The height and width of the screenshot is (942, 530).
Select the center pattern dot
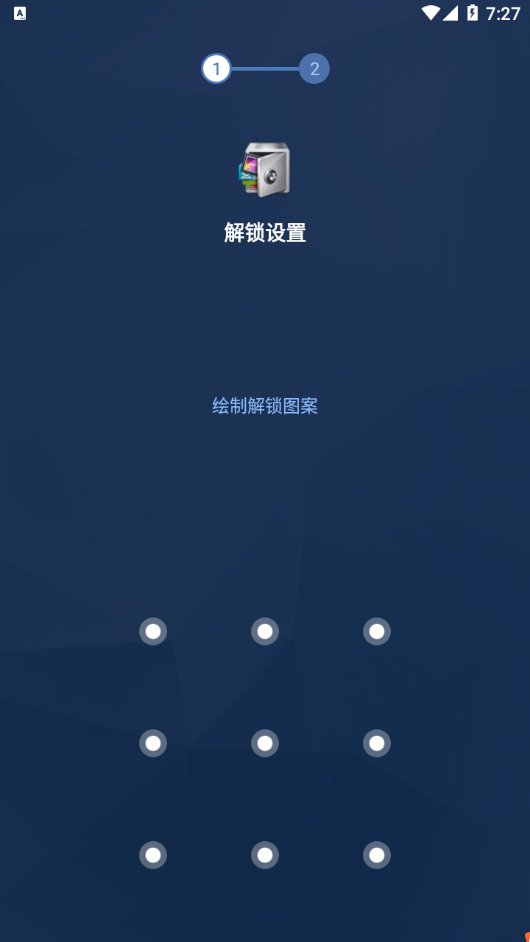coord(265,743)
